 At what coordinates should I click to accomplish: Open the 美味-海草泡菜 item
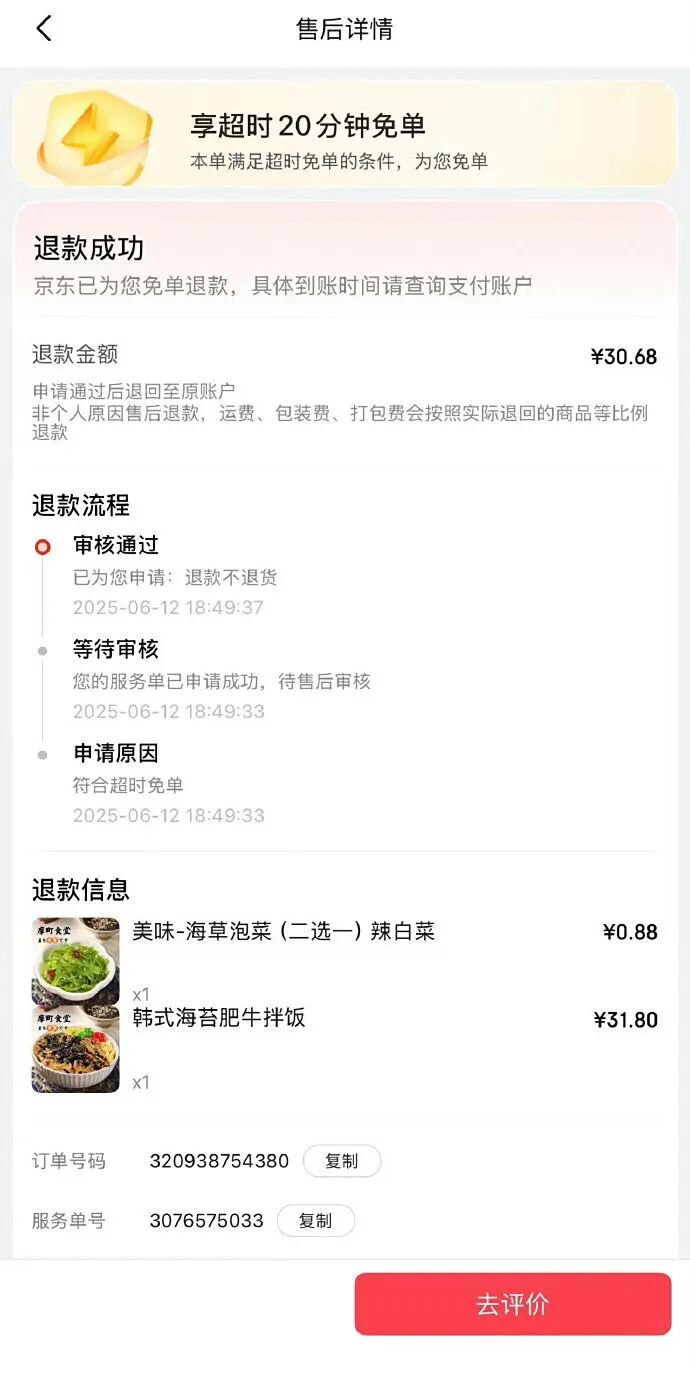point(345,960)
